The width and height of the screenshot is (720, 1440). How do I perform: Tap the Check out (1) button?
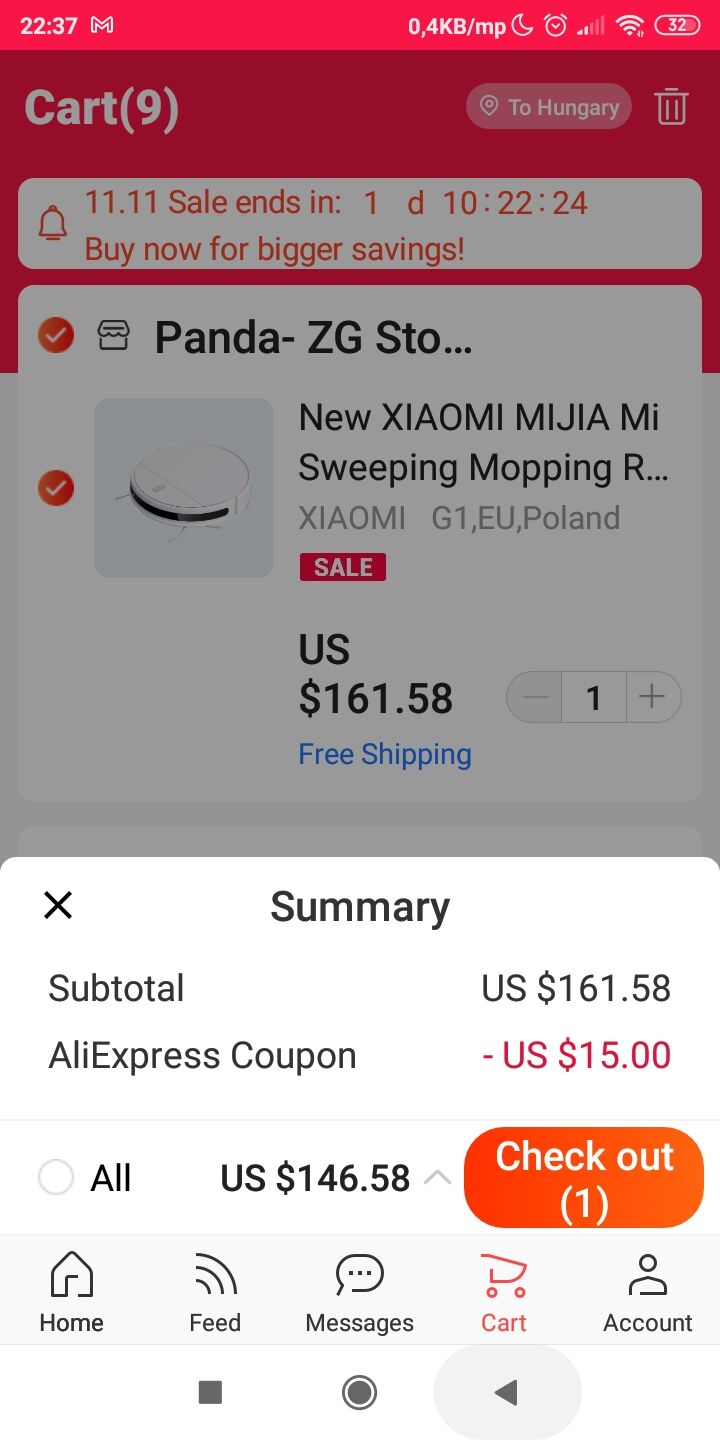pos(584,1178)
